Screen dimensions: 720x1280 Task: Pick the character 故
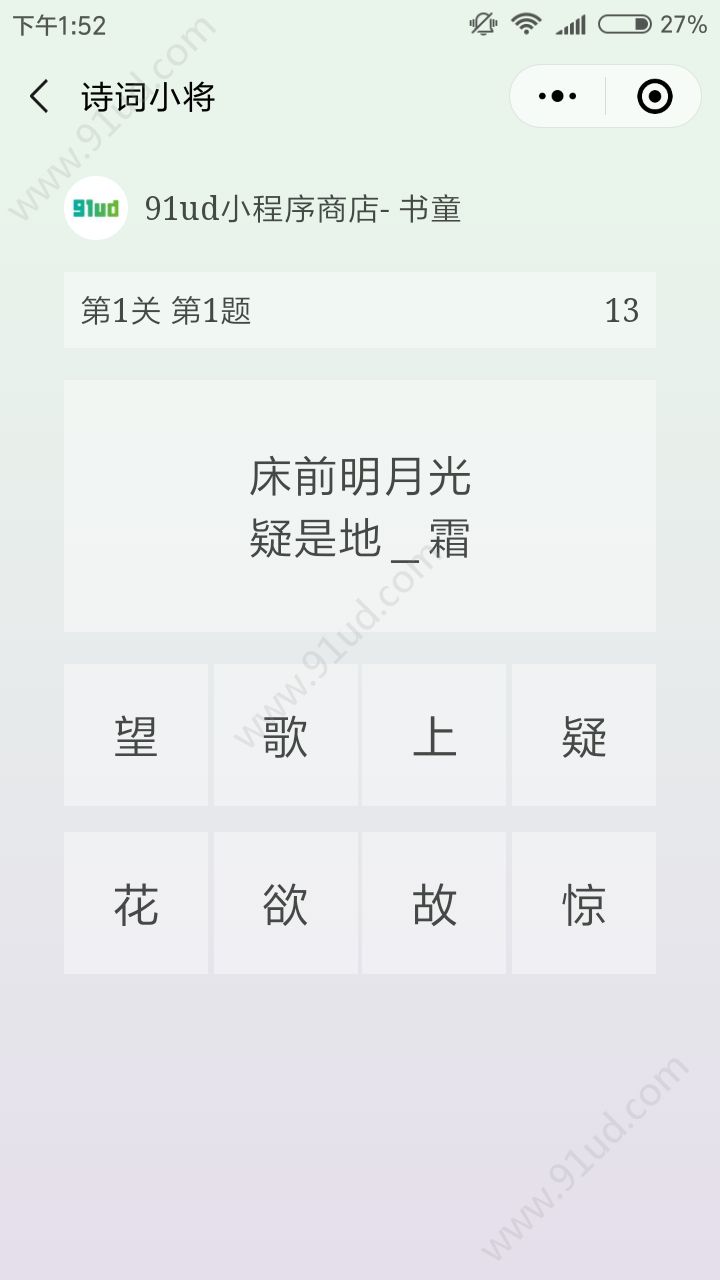(x=434, y=904)
